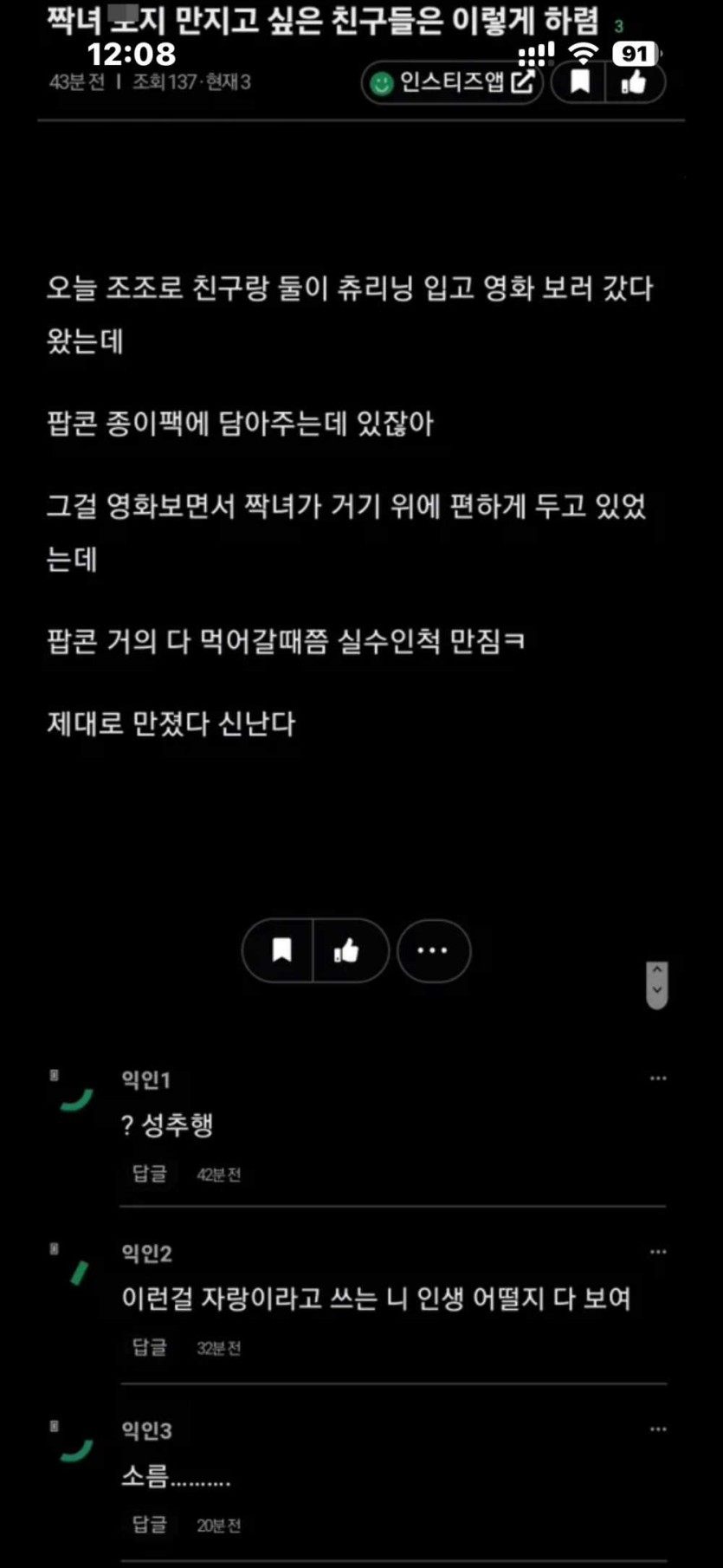723x1568 pixels.
Task: Tap thumbs-up button below the post content
Action: coord(347,950)
